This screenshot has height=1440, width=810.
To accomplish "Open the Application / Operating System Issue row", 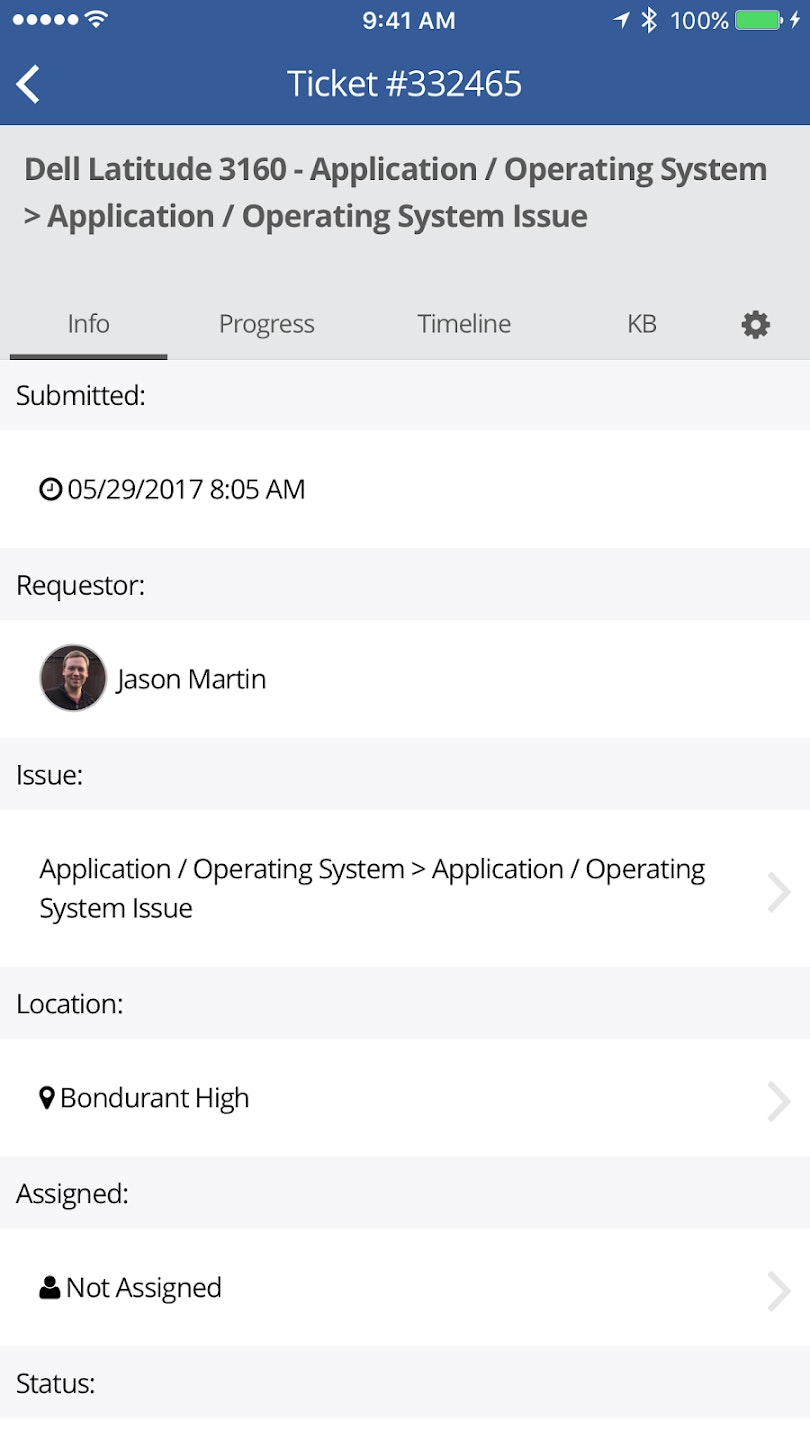I will pos(405,888).
